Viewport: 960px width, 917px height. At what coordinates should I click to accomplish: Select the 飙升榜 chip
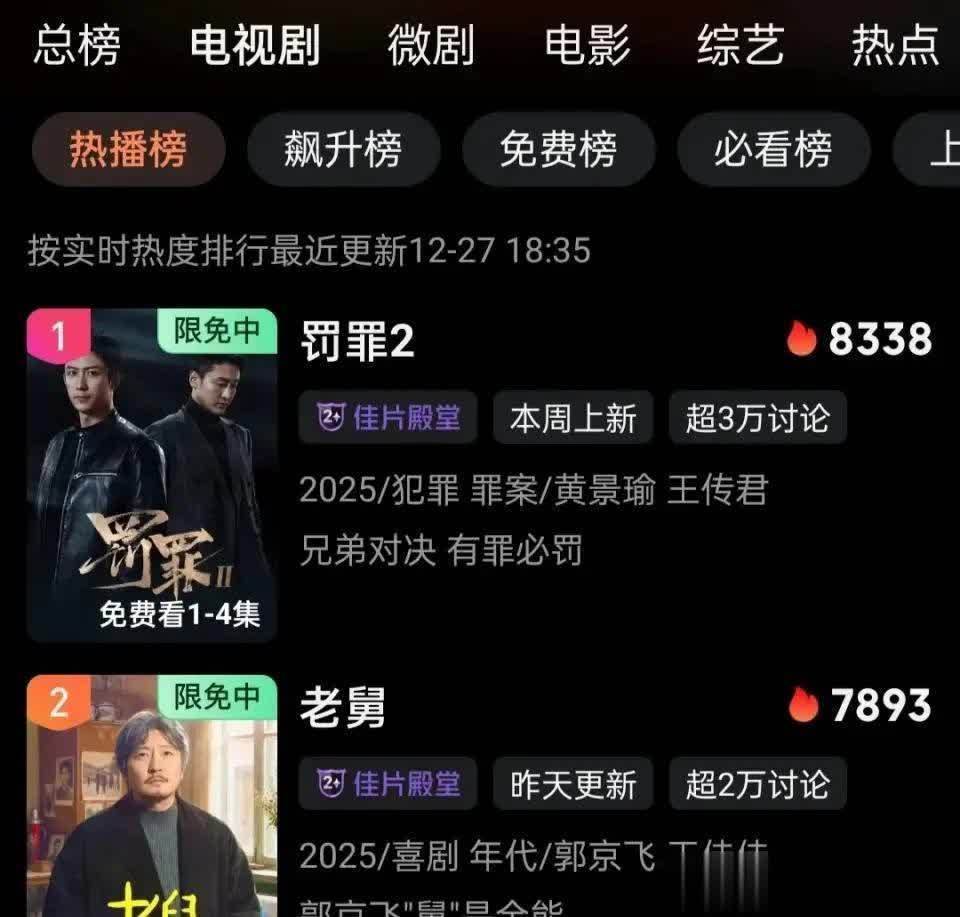click(343, 150)
